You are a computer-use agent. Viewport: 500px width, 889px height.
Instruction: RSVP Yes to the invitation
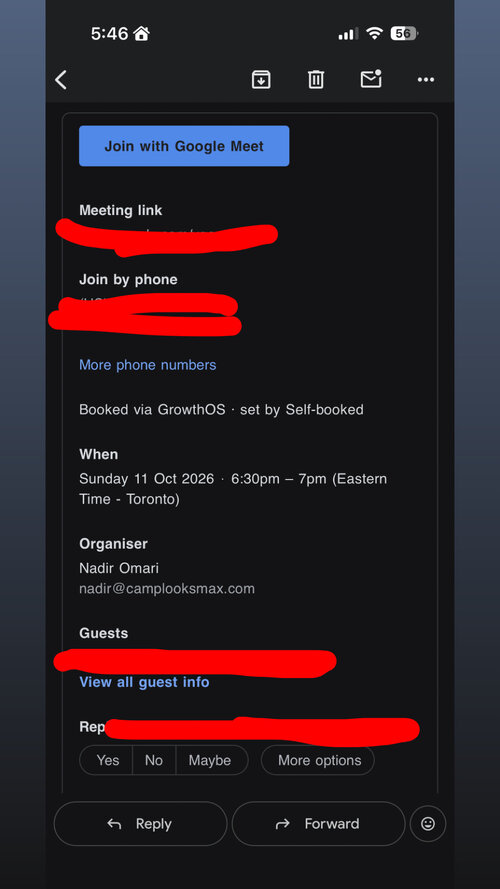pos(107,760)
